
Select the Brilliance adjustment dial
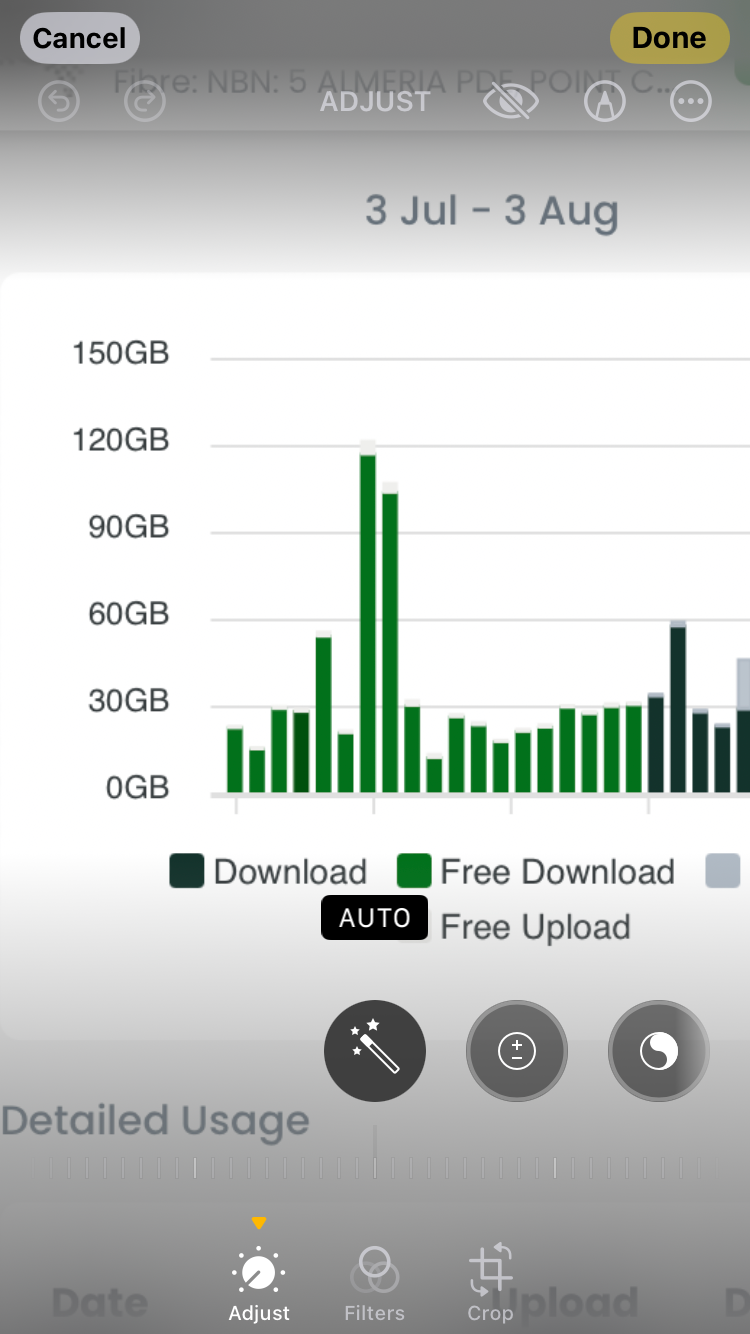(x=659, y=1051)
